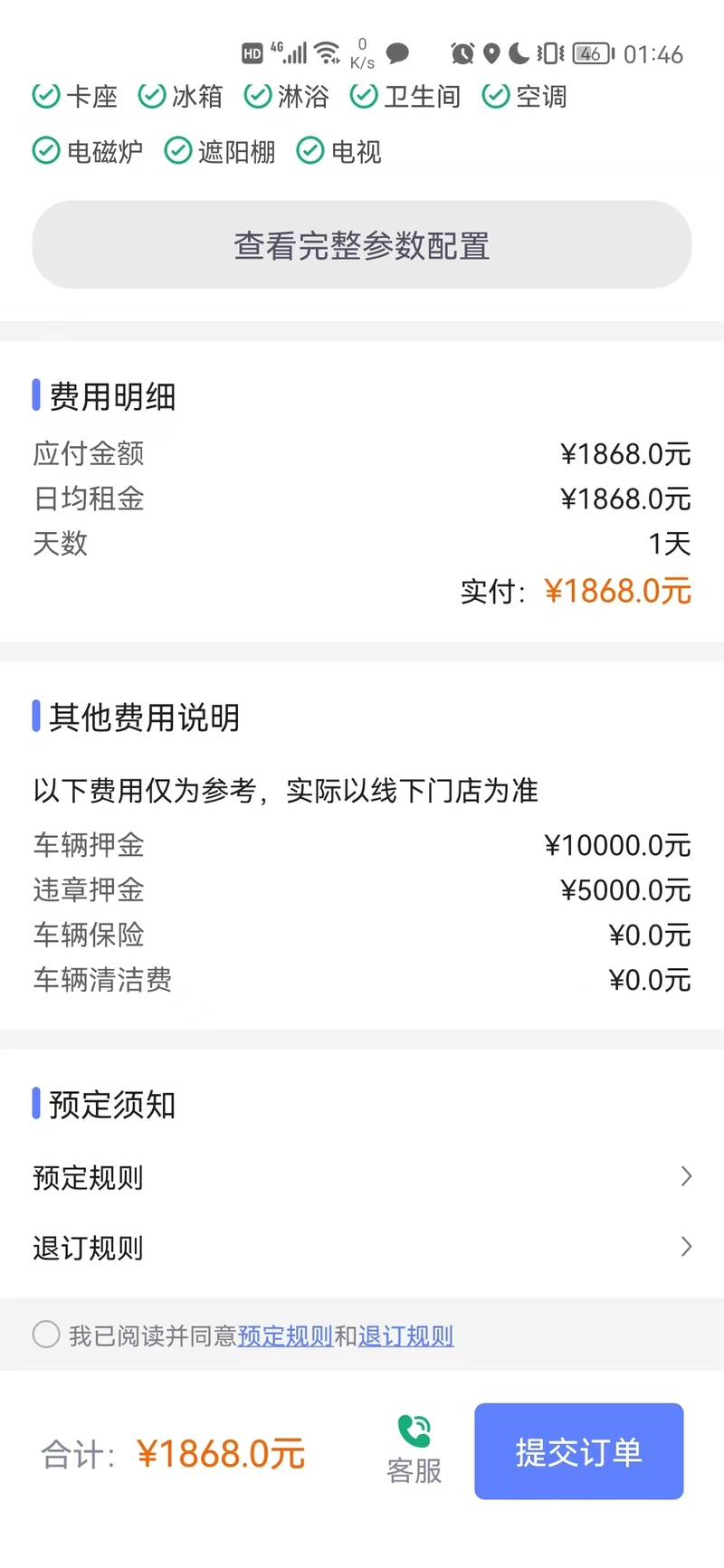
Task: Open the 退订规则 link in agreement
Action: coord(405,1335)
